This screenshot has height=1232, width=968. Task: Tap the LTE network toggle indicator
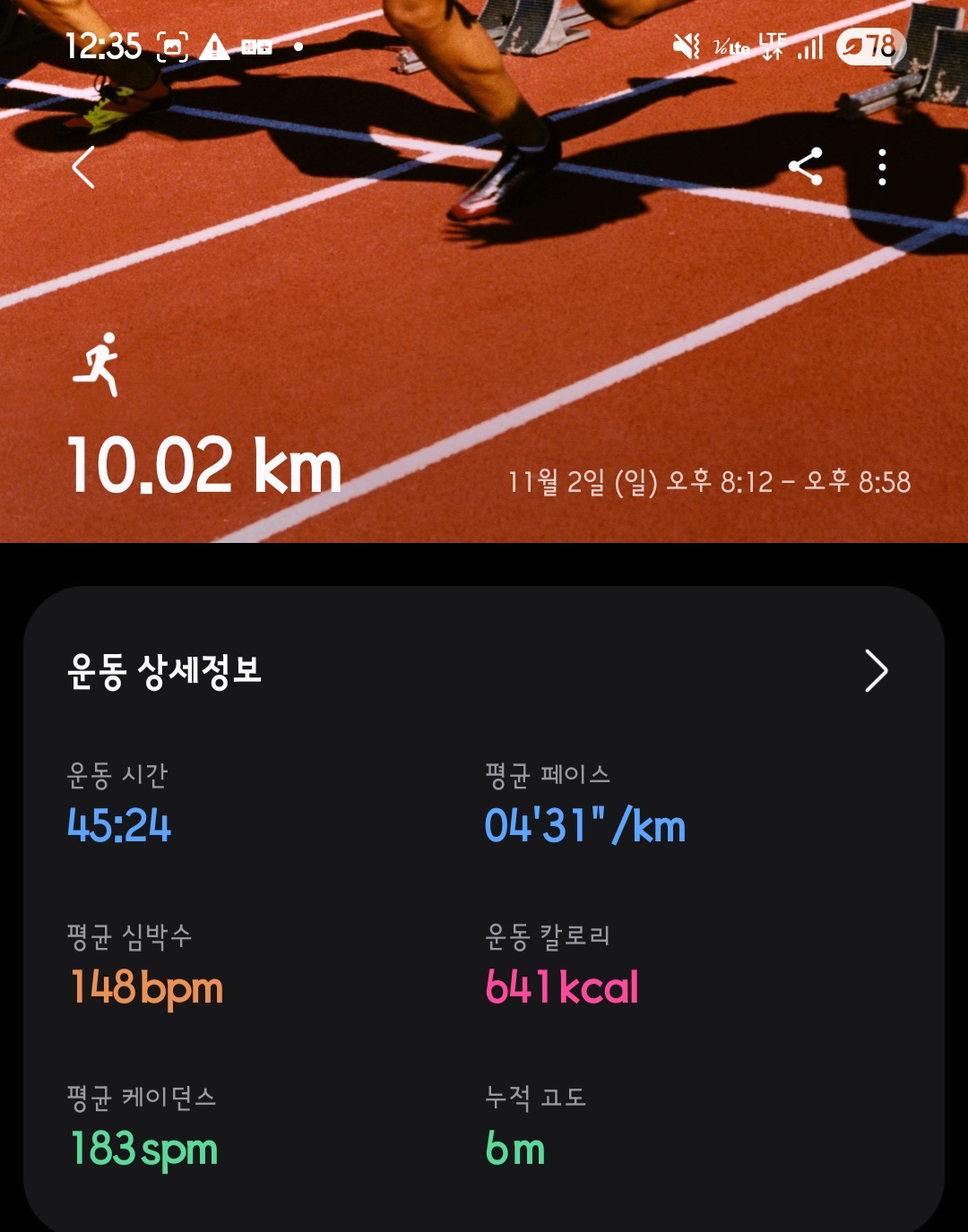coord(772,45)
